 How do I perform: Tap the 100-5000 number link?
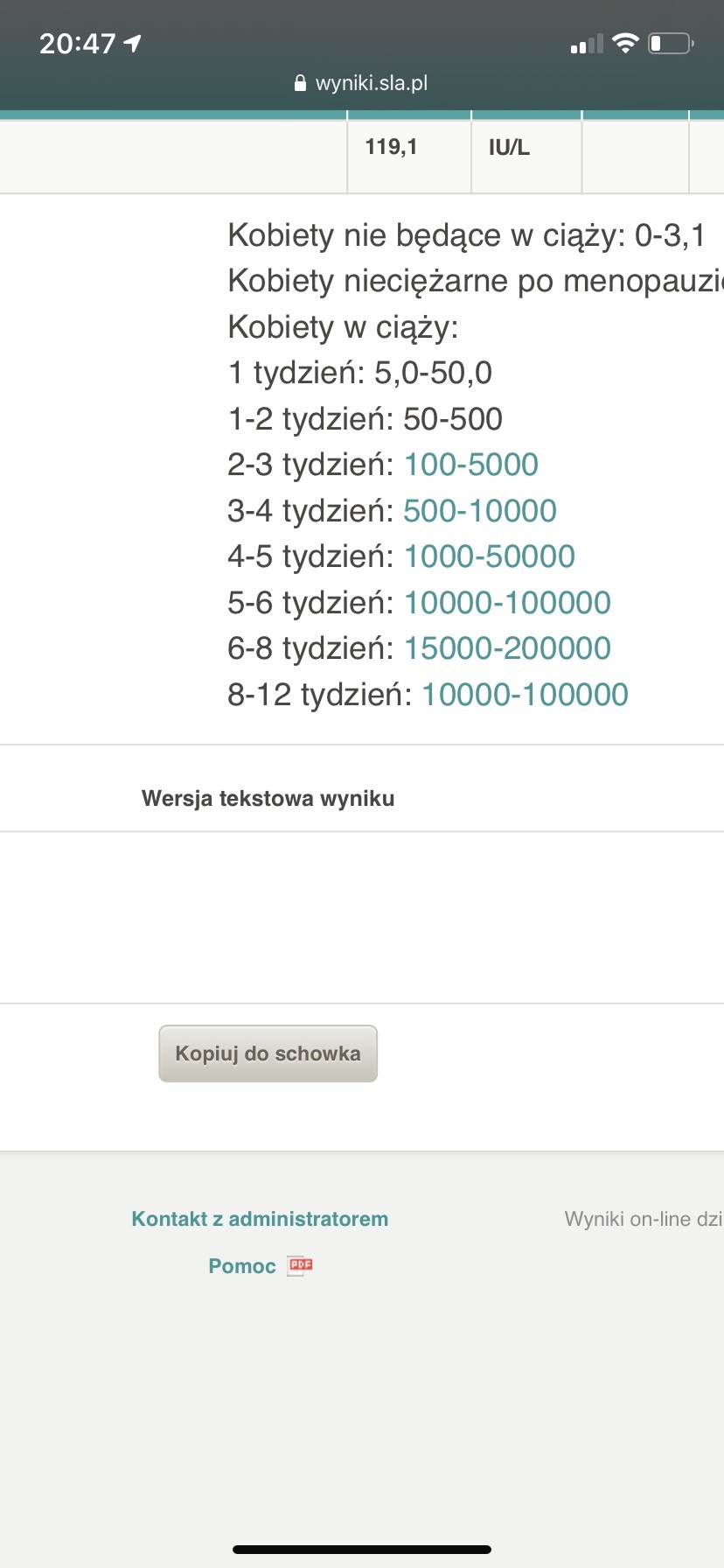470,465
